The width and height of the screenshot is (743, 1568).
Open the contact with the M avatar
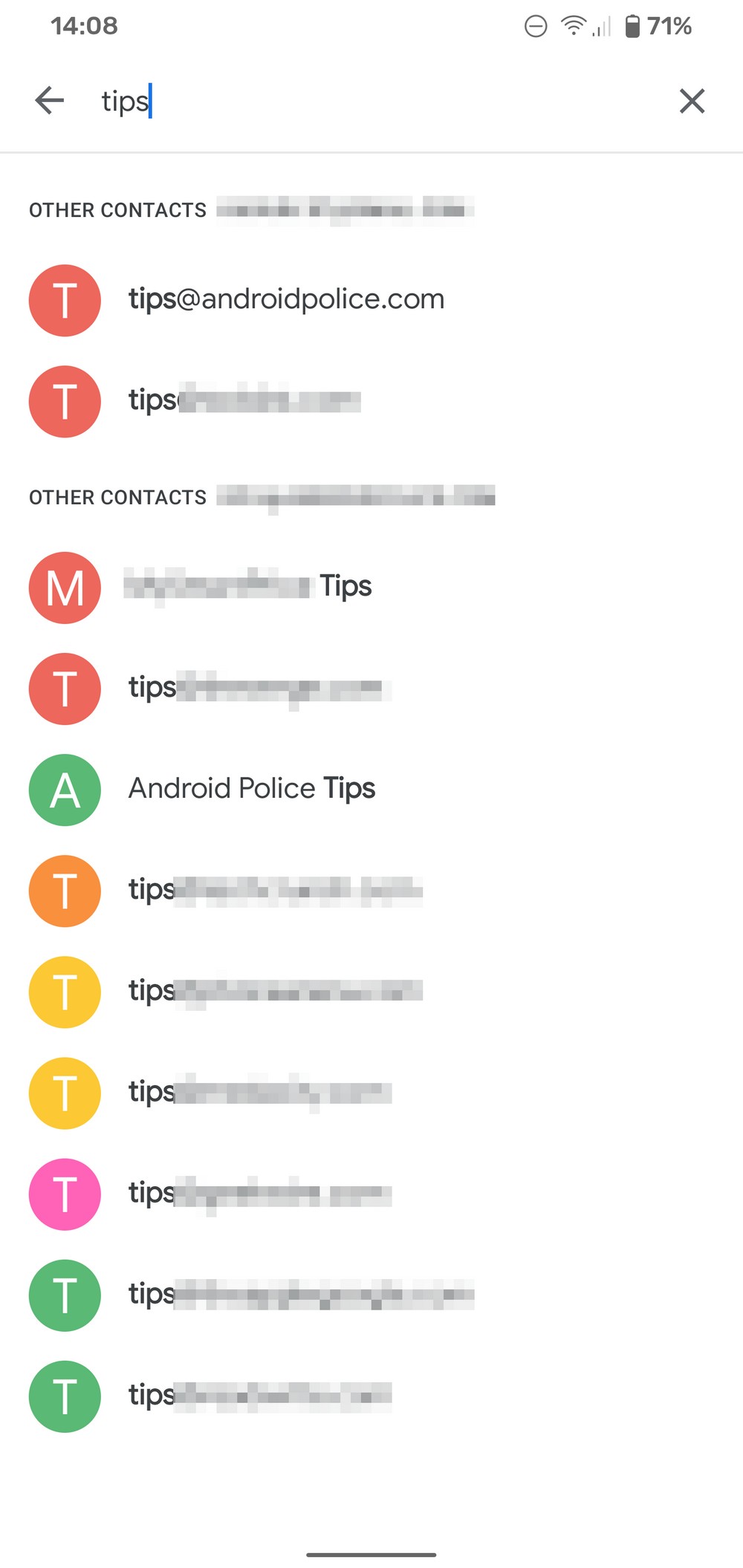coord(371,588)
